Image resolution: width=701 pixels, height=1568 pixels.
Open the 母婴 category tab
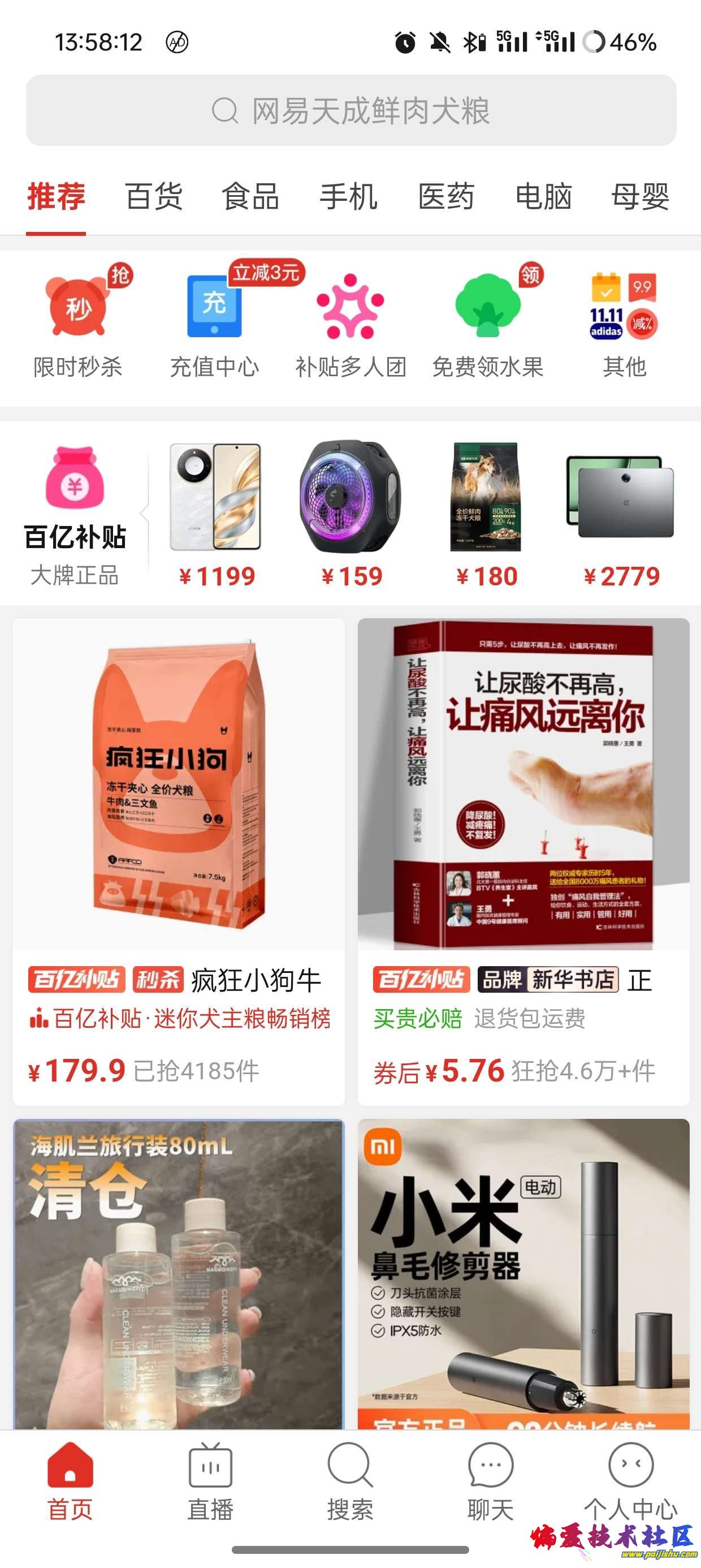click(x=640, y=197)
